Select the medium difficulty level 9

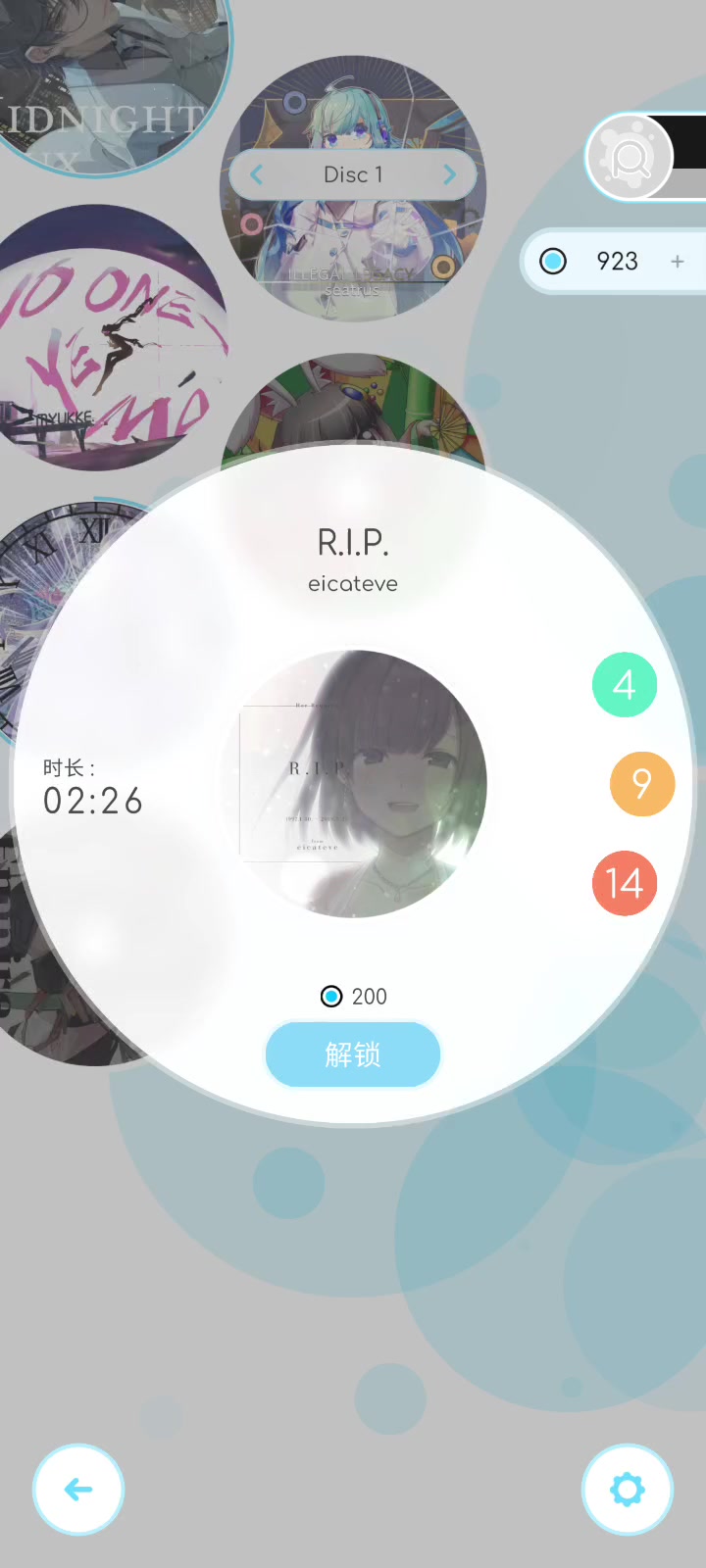(642, 784)
